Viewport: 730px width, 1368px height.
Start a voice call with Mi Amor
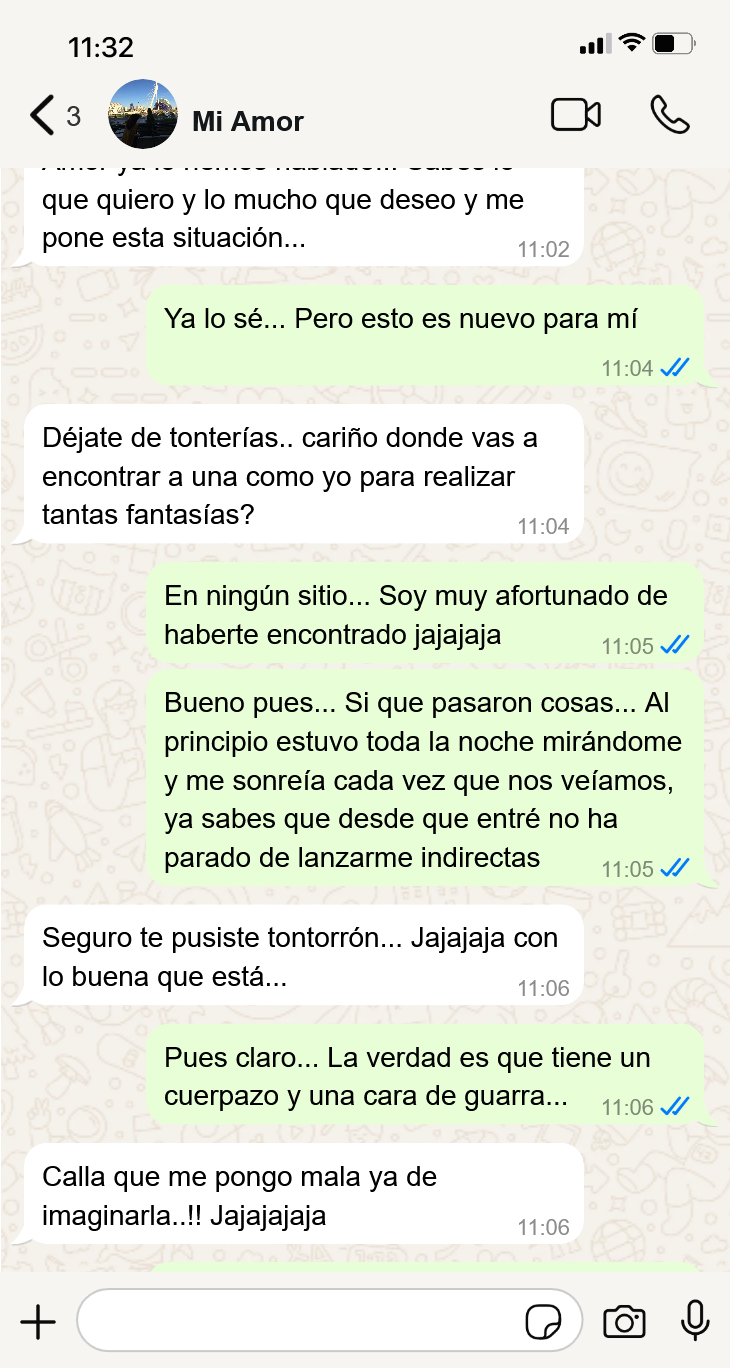669,115
